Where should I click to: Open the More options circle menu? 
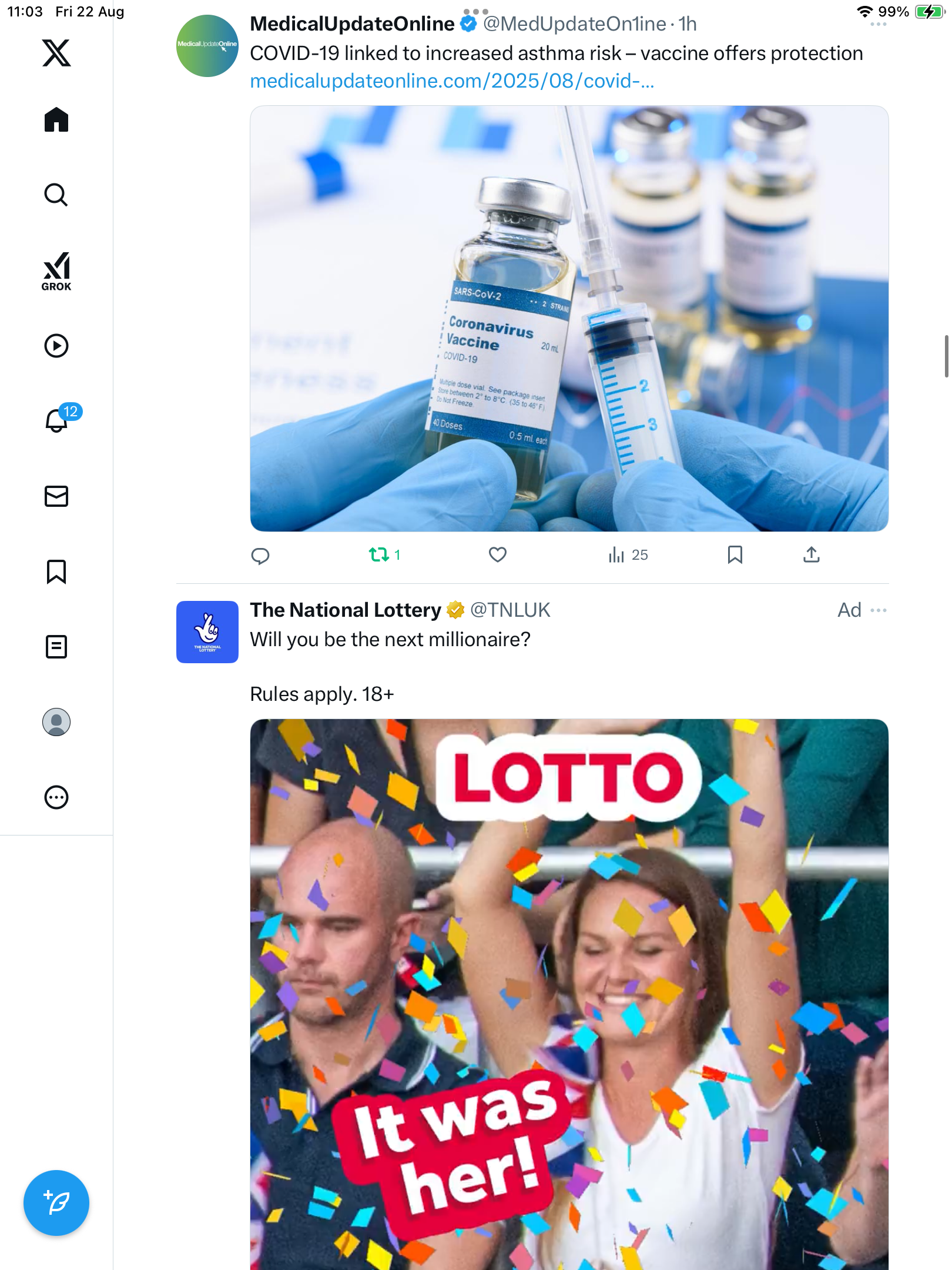tap(56, 797)
